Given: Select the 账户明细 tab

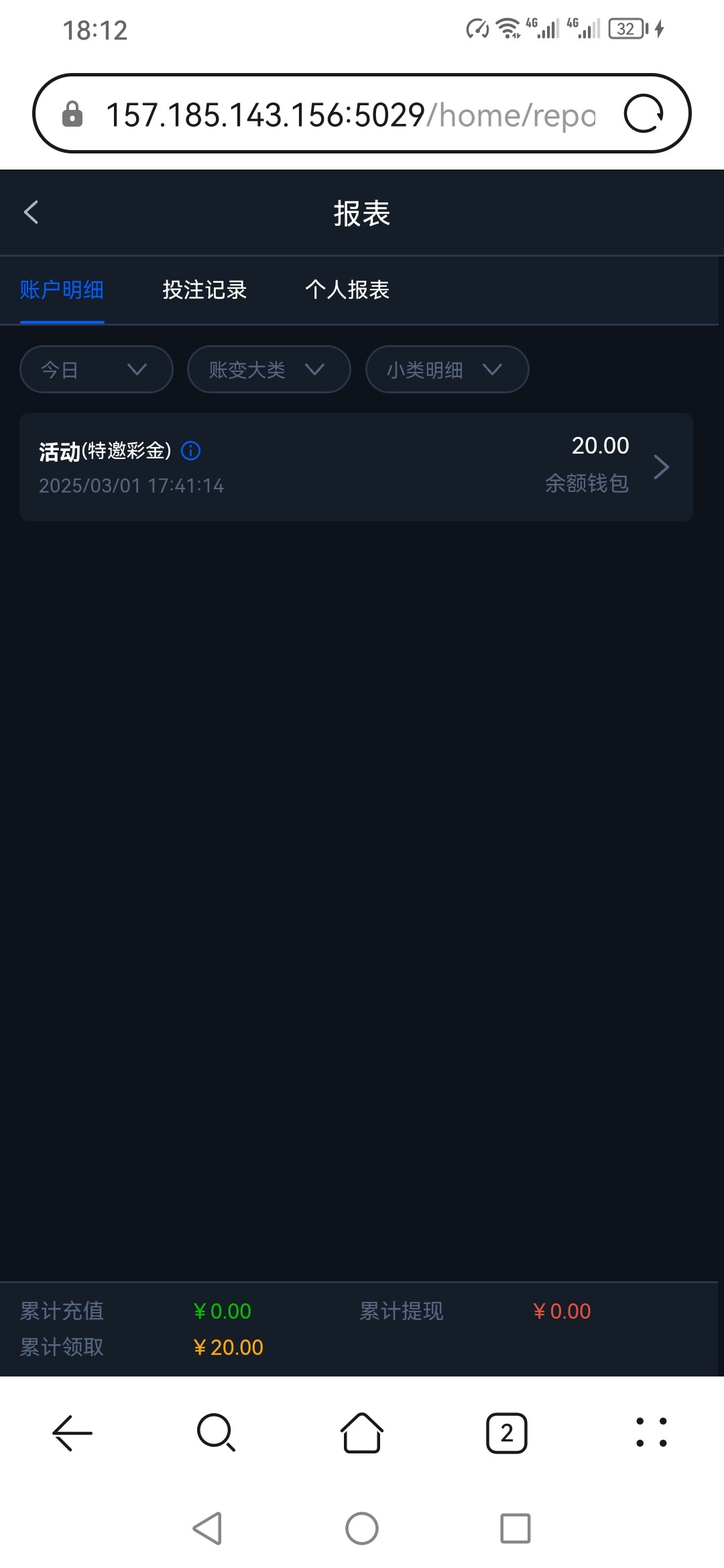Looking at the screenshot, I should pos(62,289).
